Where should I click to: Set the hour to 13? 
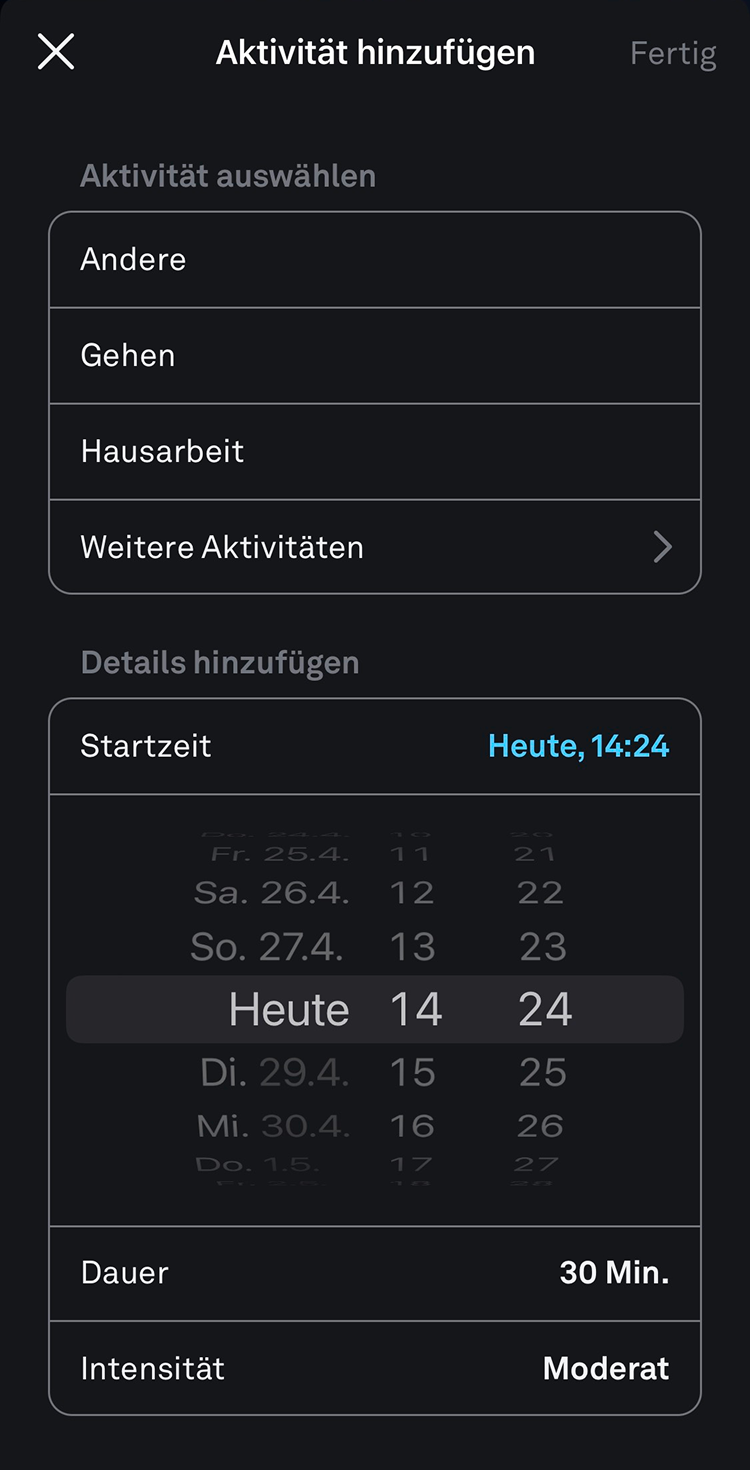click(411, 947)
